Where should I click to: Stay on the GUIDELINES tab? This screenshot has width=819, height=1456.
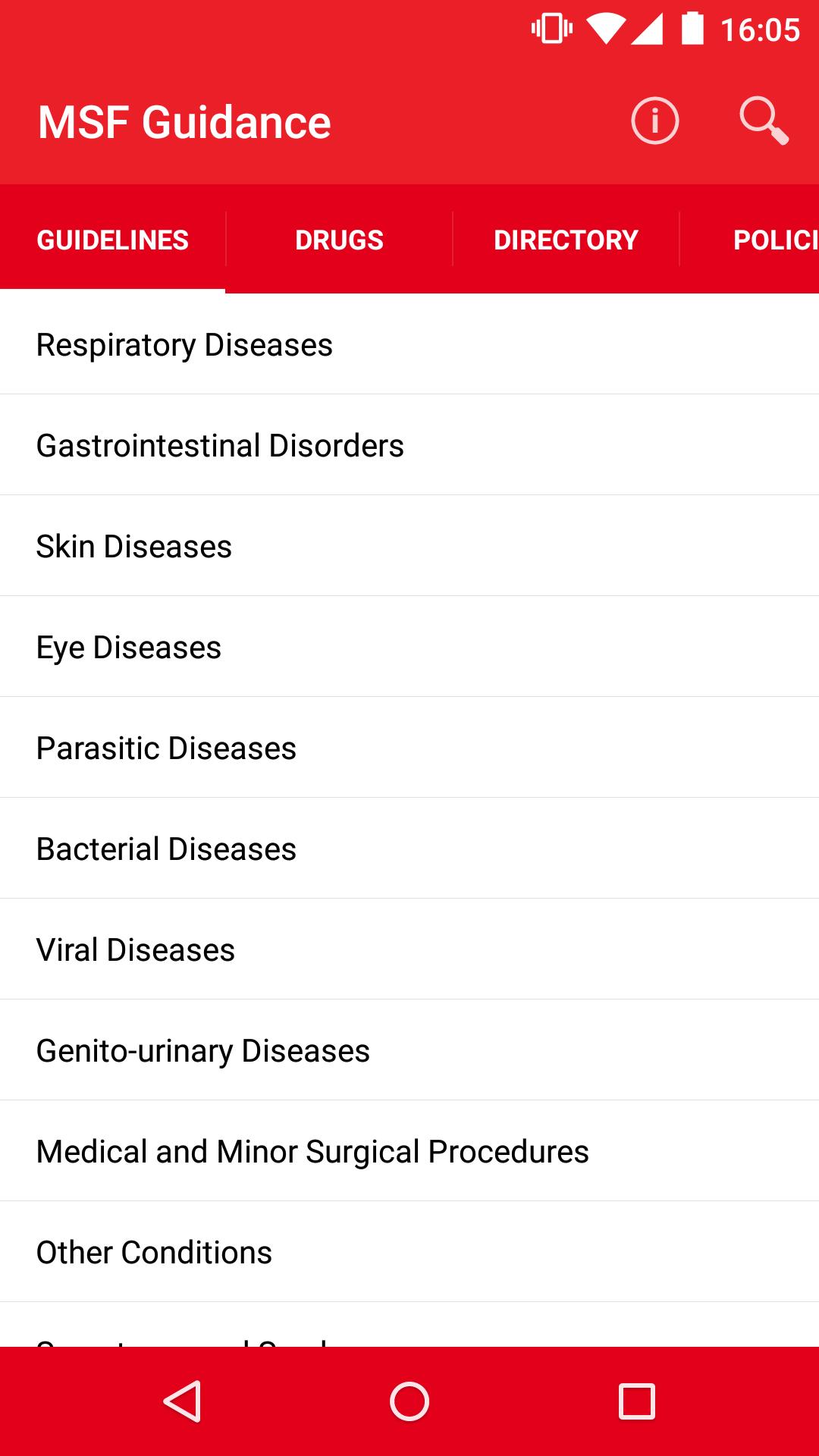112,239
